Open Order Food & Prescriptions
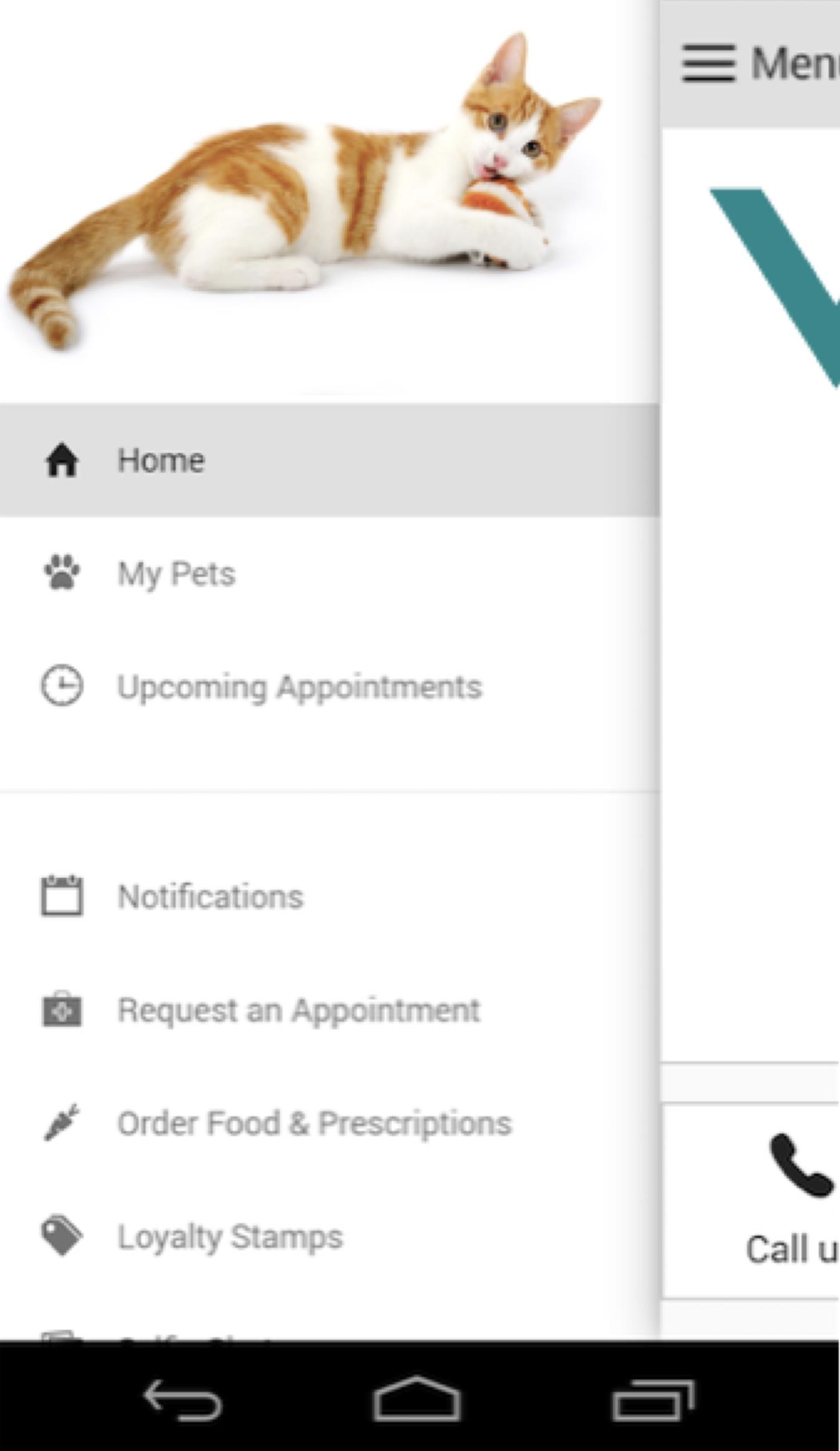Image resolution: width=840 pixels, height=1451 pixels. [314, 1123]
